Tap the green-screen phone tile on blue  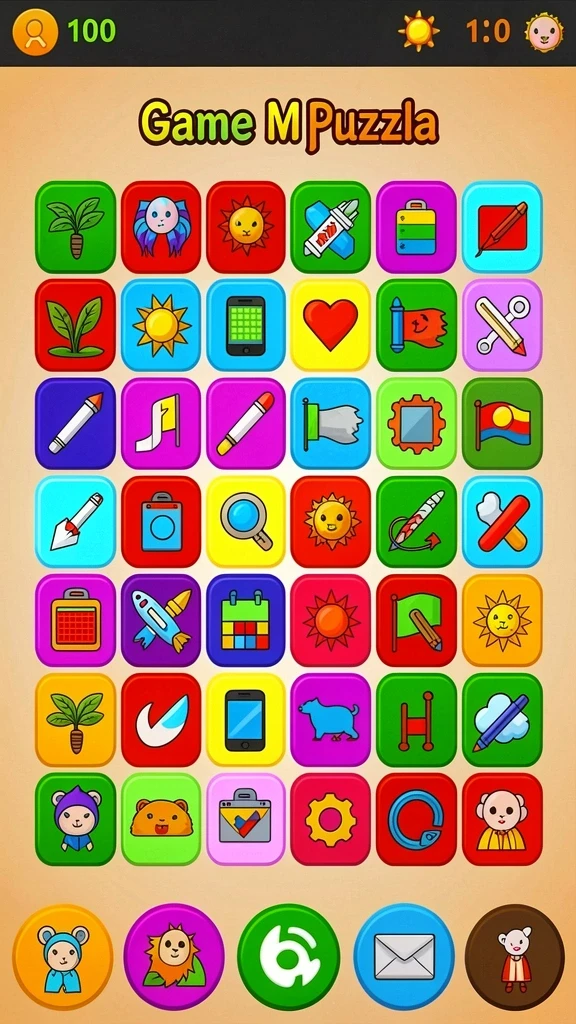pyautogui.click(x=246, y=325)
